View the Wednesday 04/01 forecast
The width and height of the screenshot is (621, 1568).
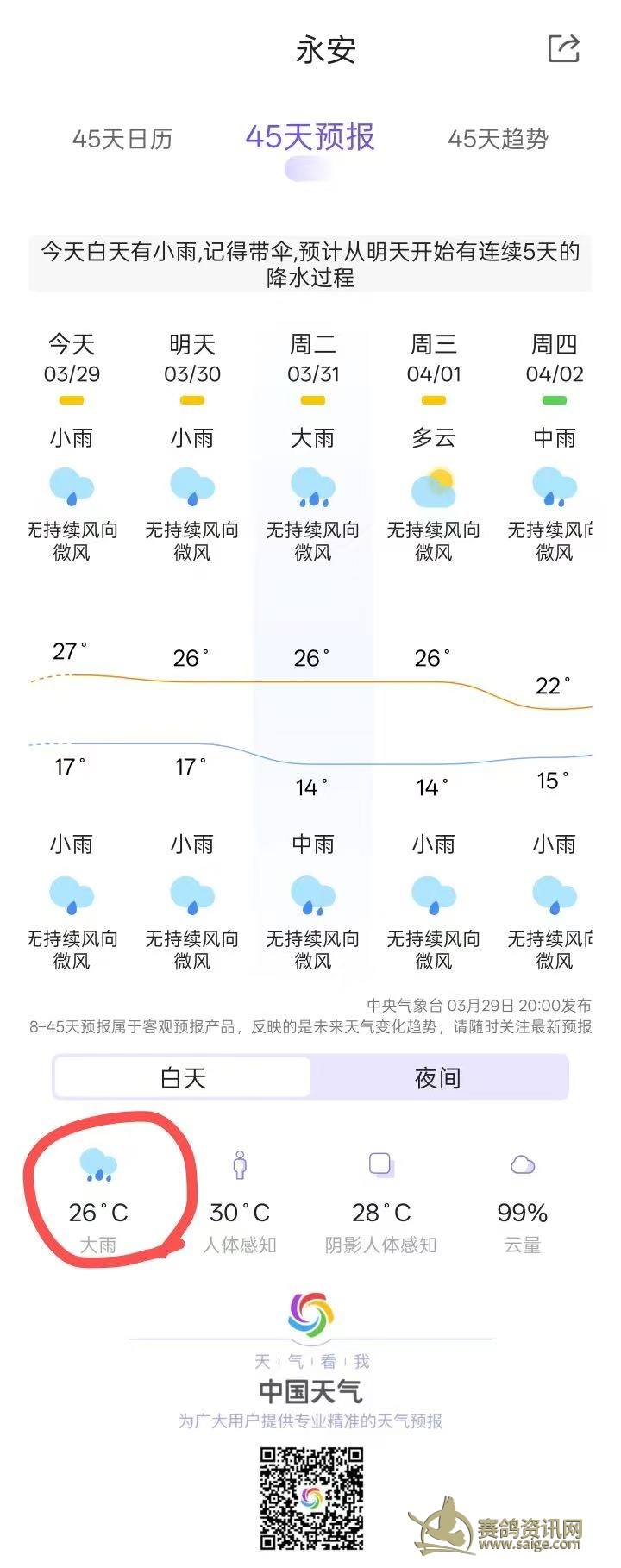click(x=434, y=359)
